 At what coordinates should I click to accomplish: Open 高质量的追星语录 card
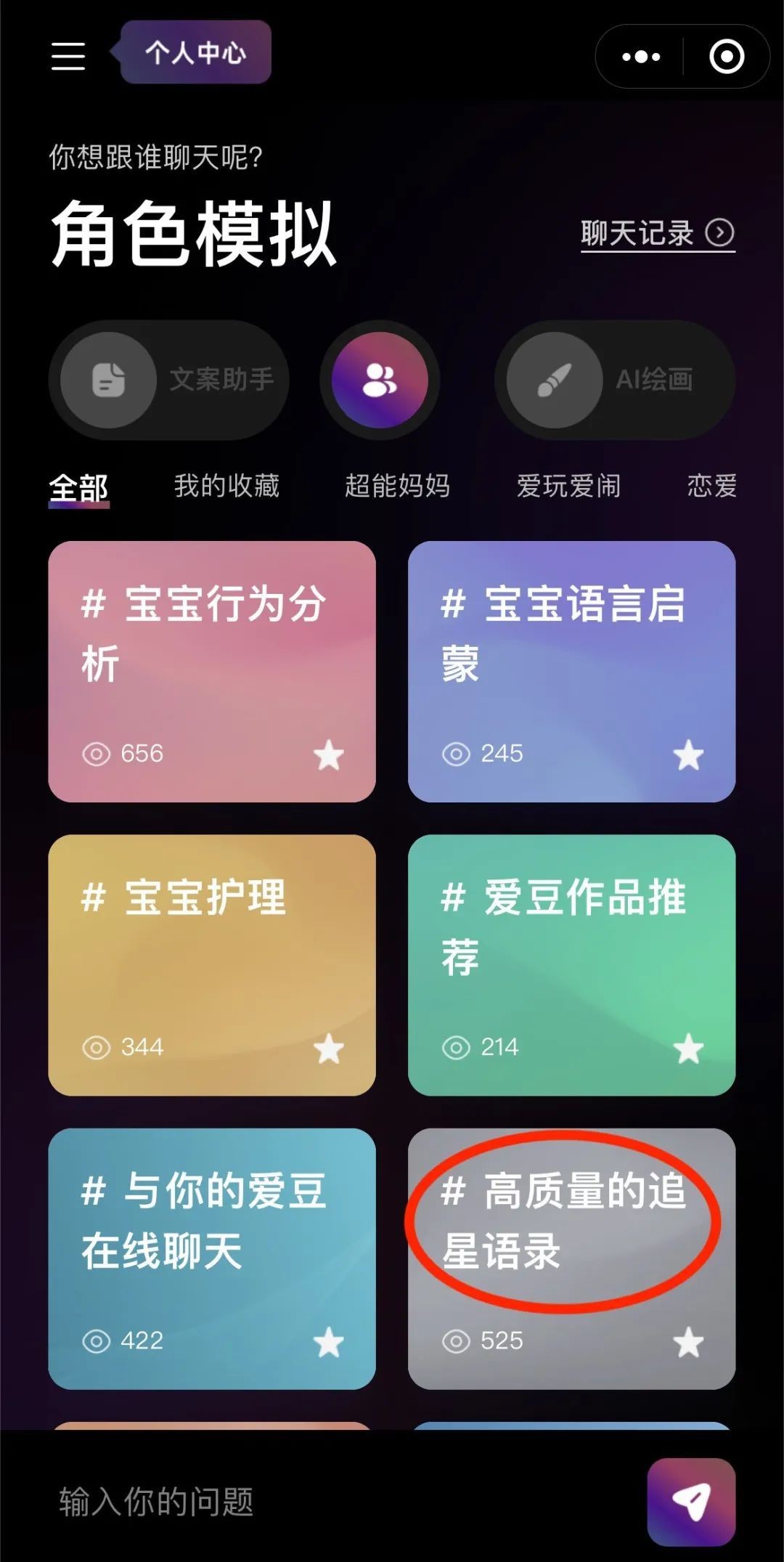[571, 1257]
